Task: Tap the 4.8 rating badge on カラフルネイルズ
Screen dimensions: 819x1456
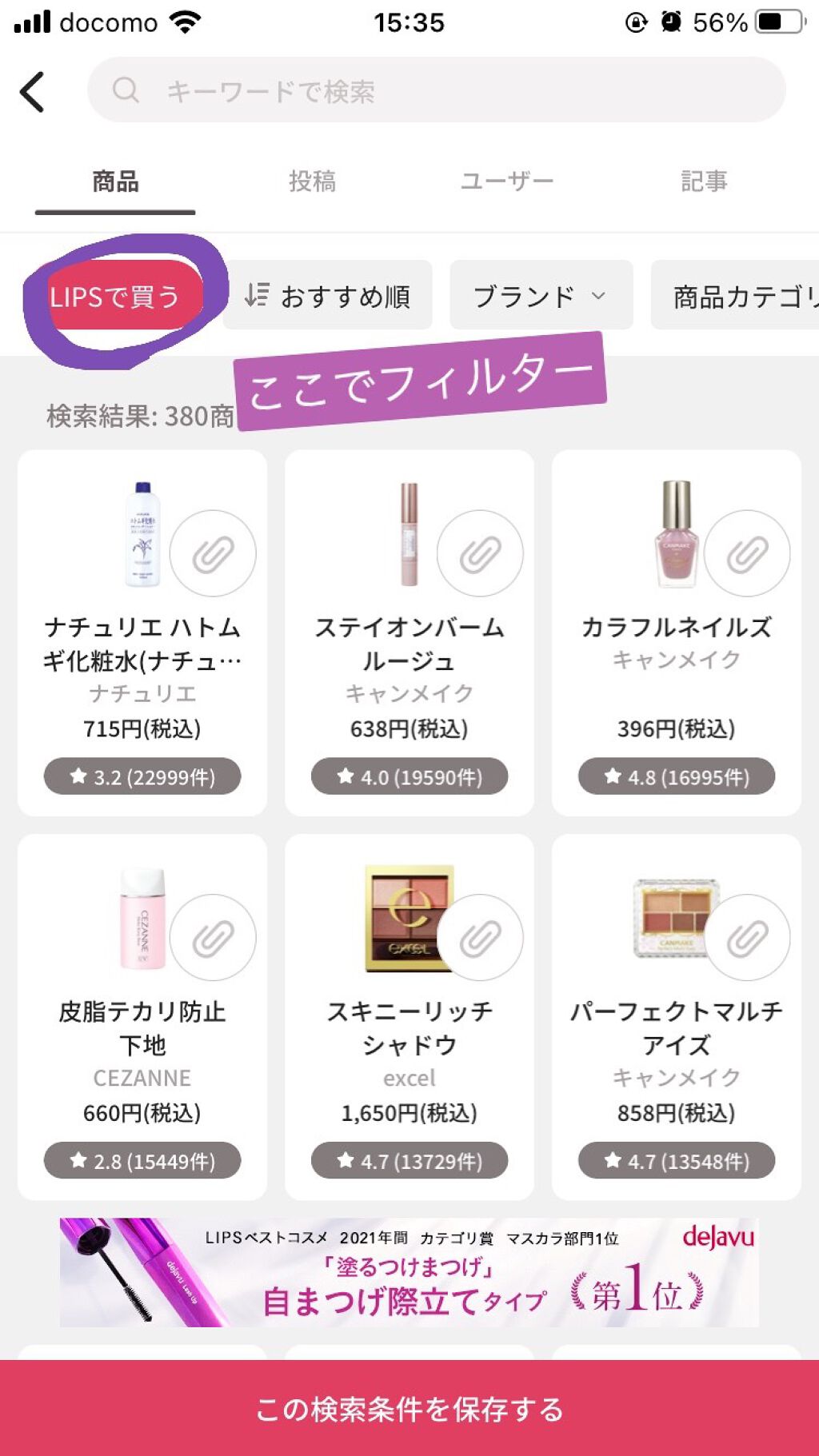Action: (678, 776)
